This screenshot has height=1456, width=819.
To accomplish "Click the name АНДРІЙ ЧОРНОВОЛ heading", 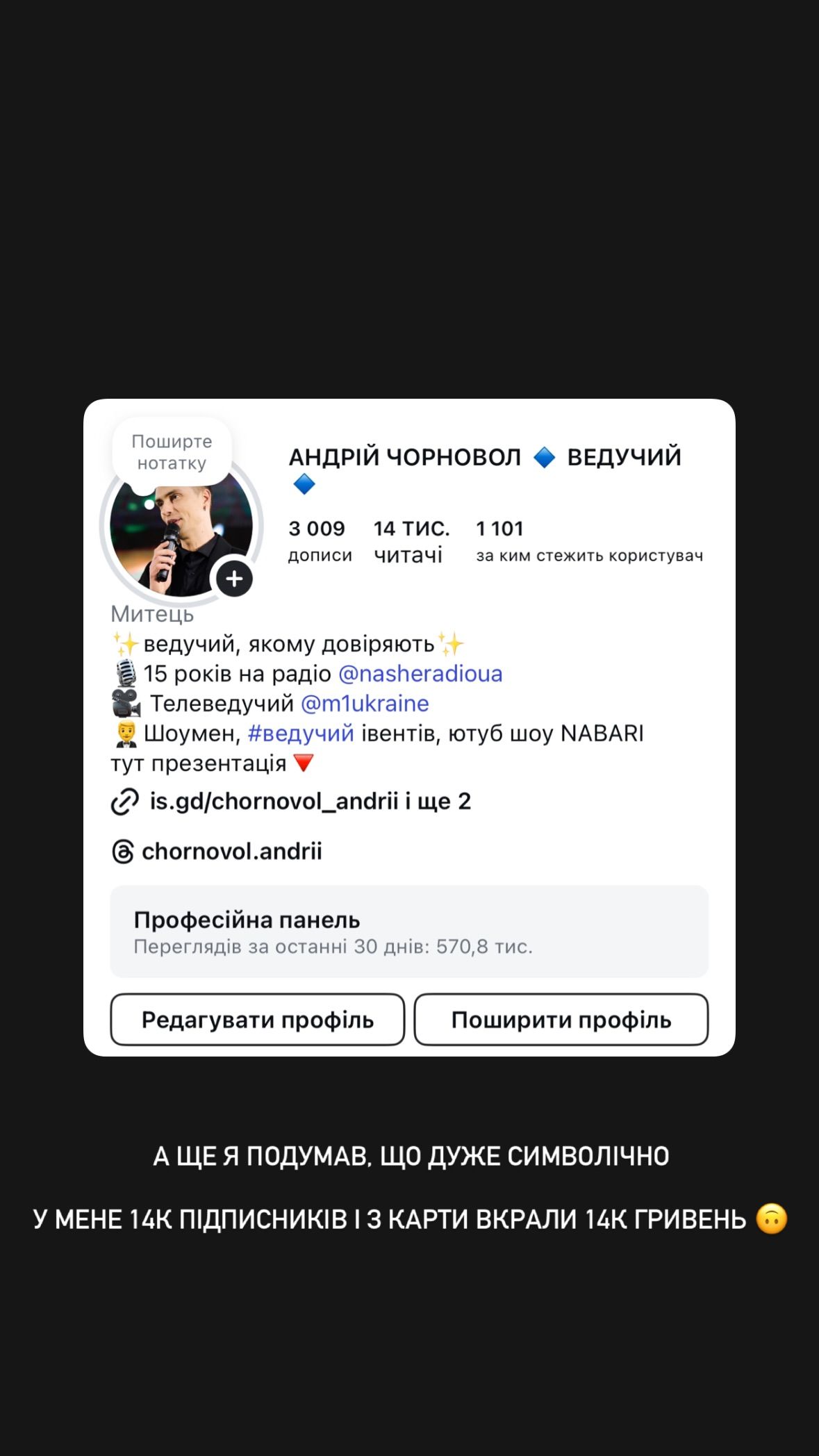I will [405, 456].
